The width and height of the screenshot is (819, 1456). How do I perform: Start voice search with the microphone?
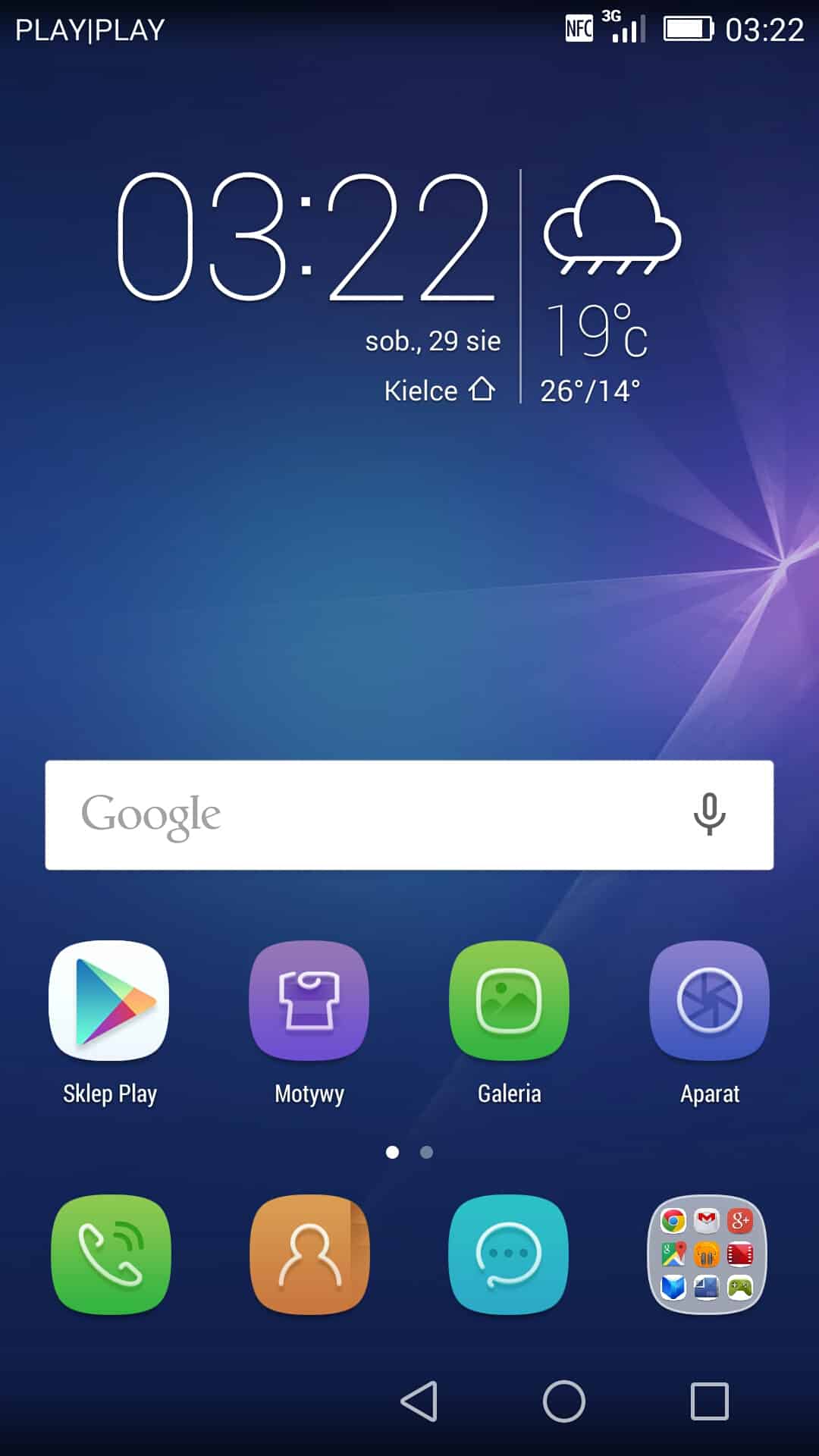pyautogui.click(x=709, y=814)
